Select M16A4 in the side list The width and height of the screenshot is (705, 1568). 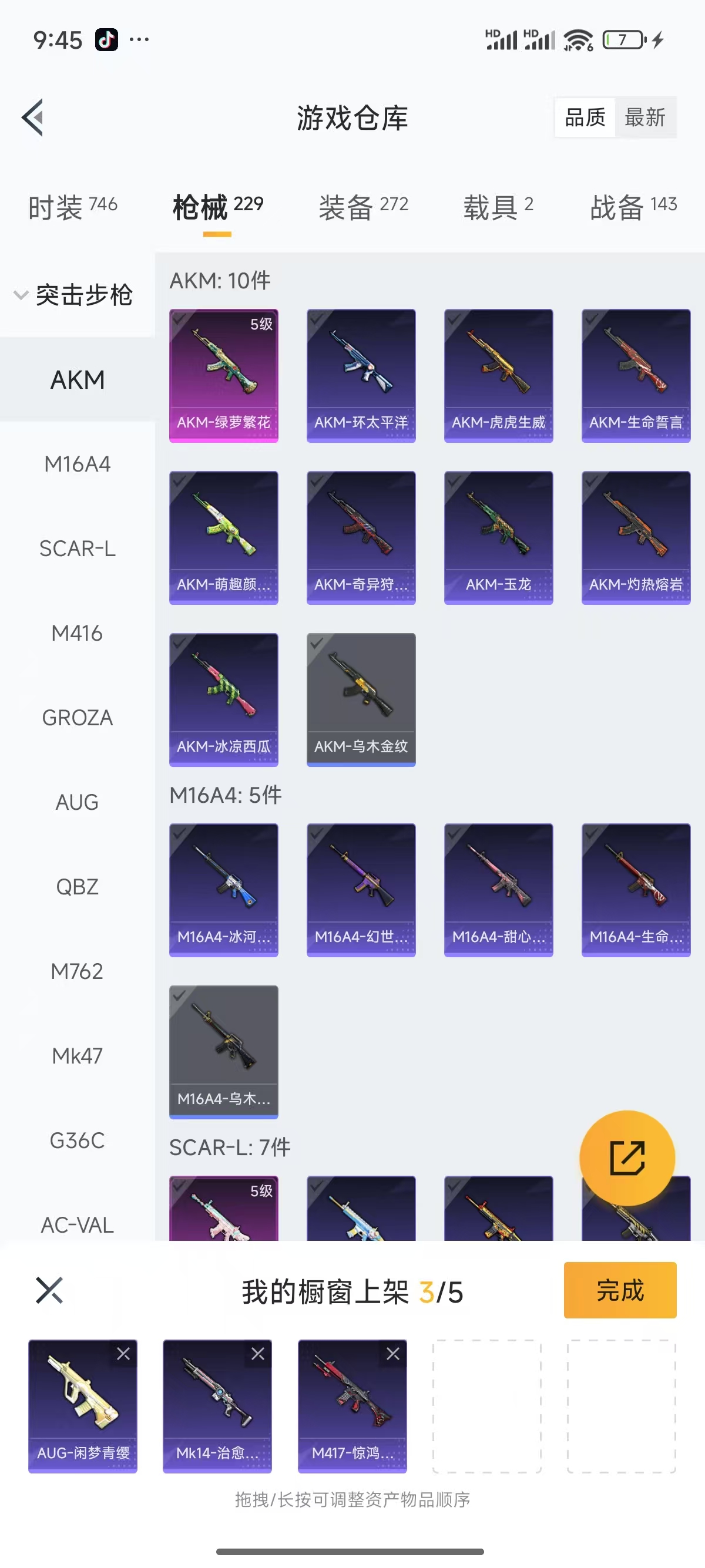78,465
